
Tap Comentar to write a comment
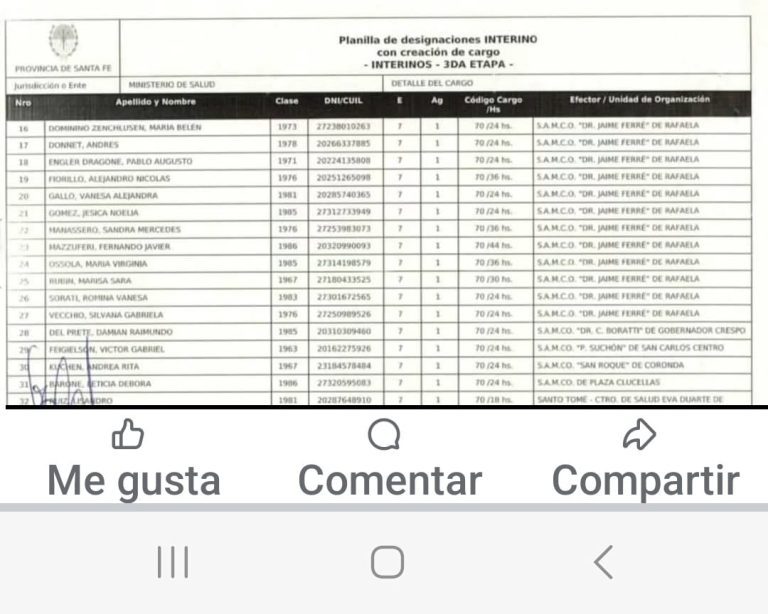click(389, 460)
